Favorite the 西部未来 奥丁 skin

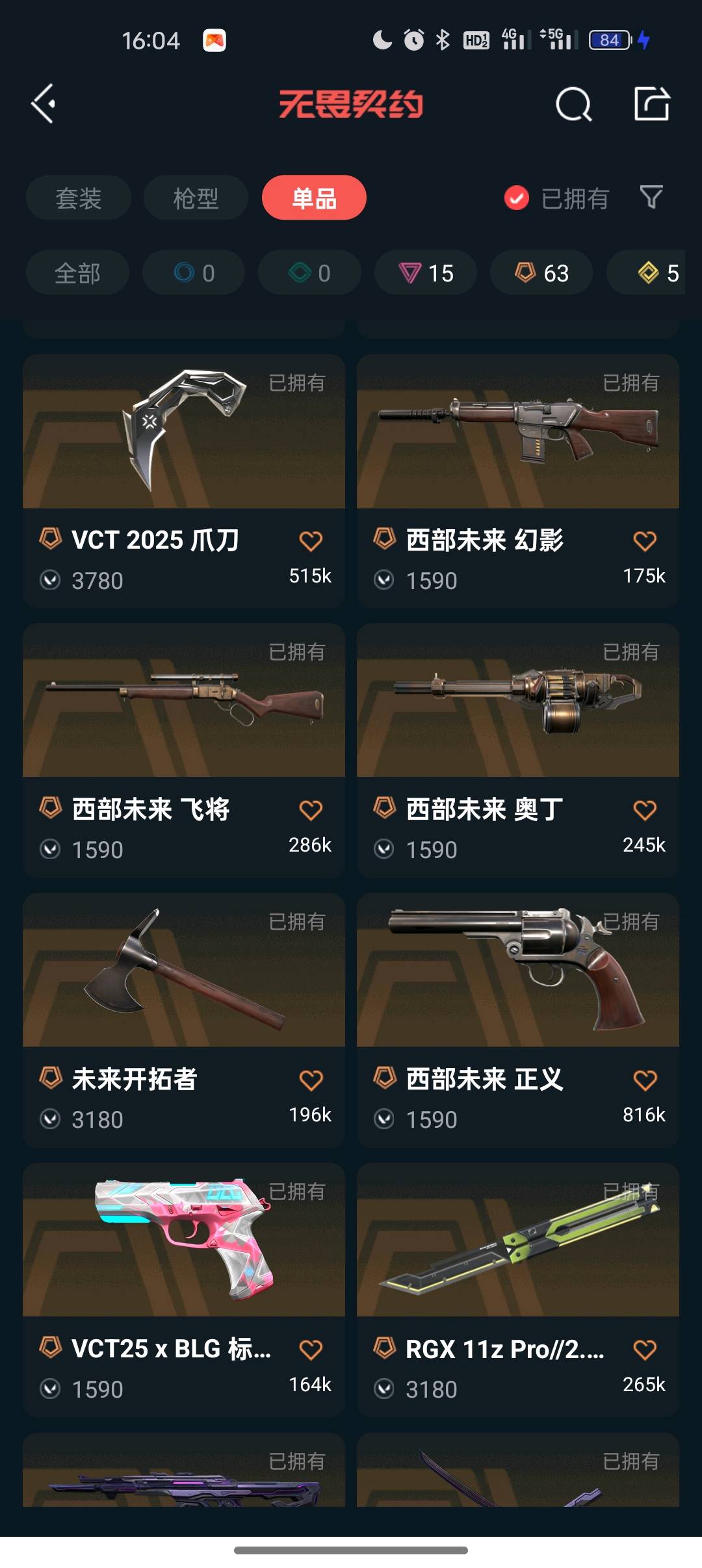644,810
